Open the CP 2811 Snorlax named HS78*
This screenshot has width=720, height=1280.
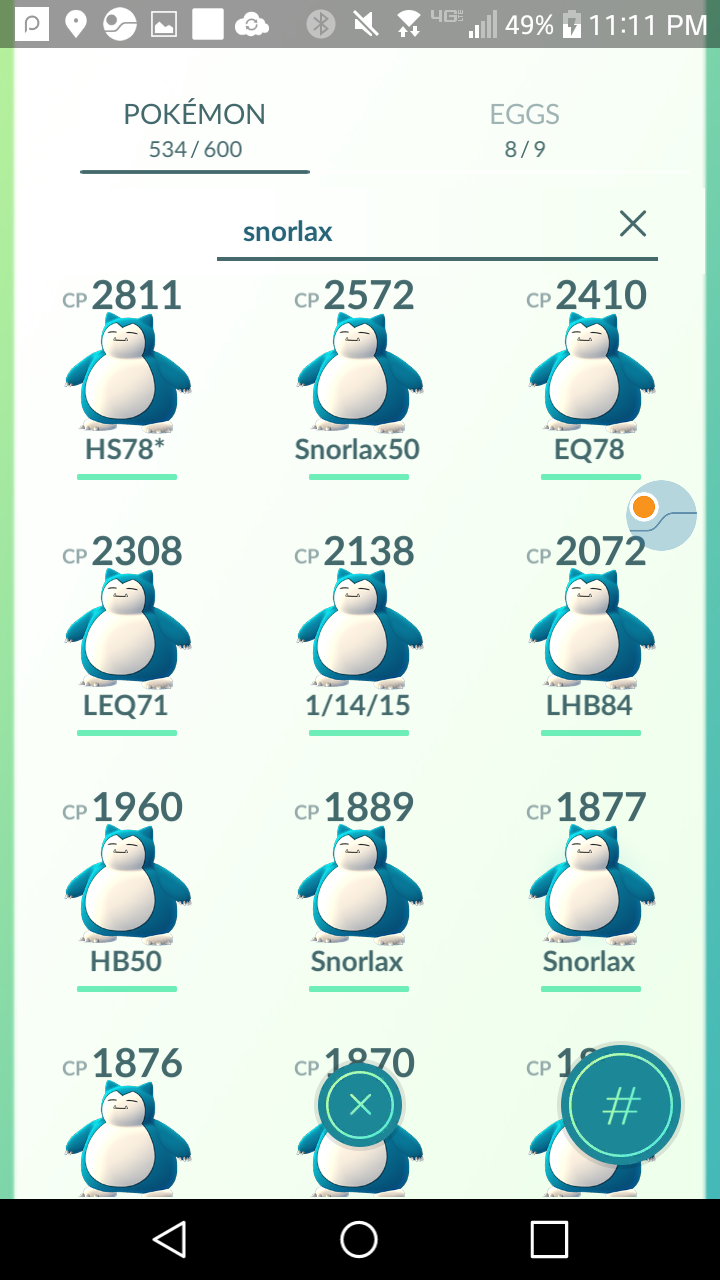pos(127,376)
